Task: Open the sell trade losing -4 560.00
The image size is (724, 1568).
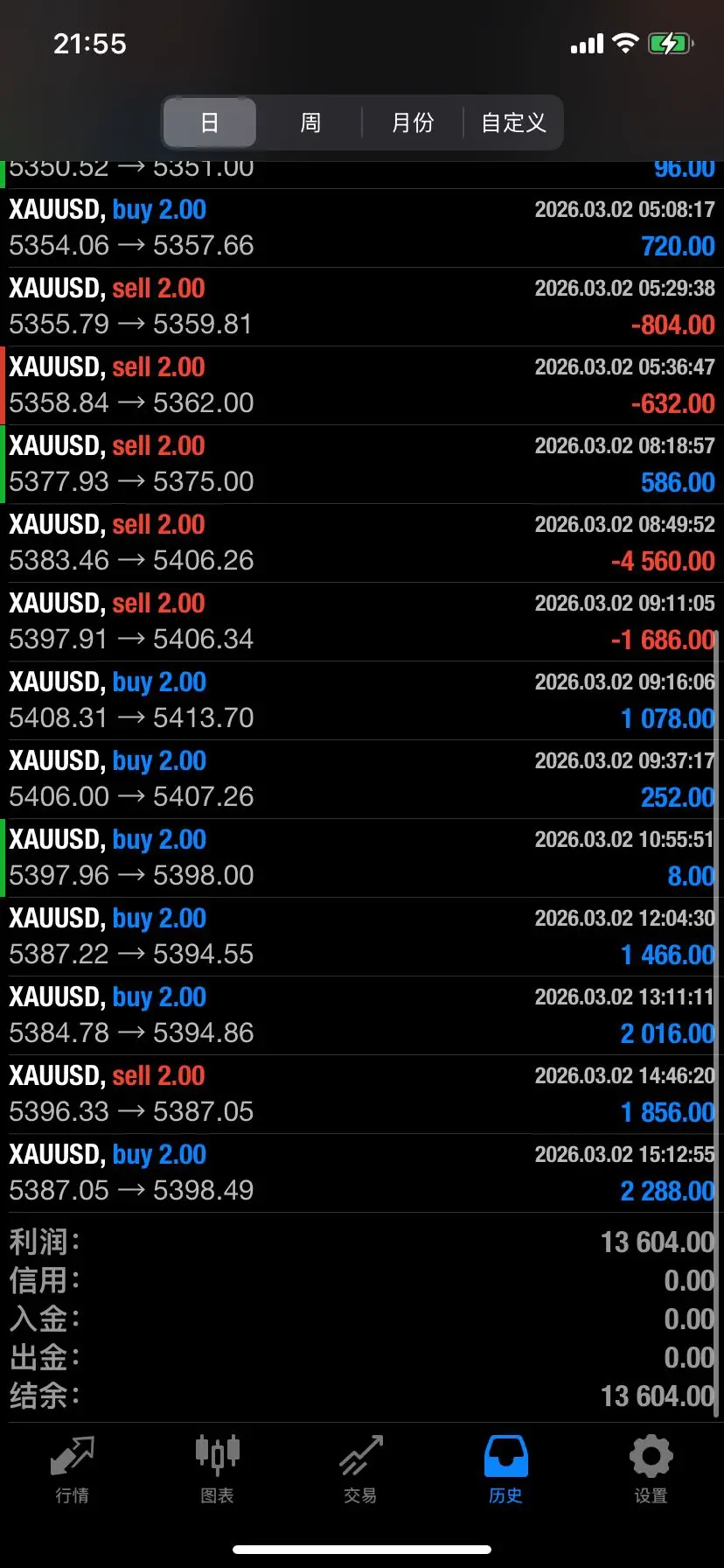Action: [362, 542]
